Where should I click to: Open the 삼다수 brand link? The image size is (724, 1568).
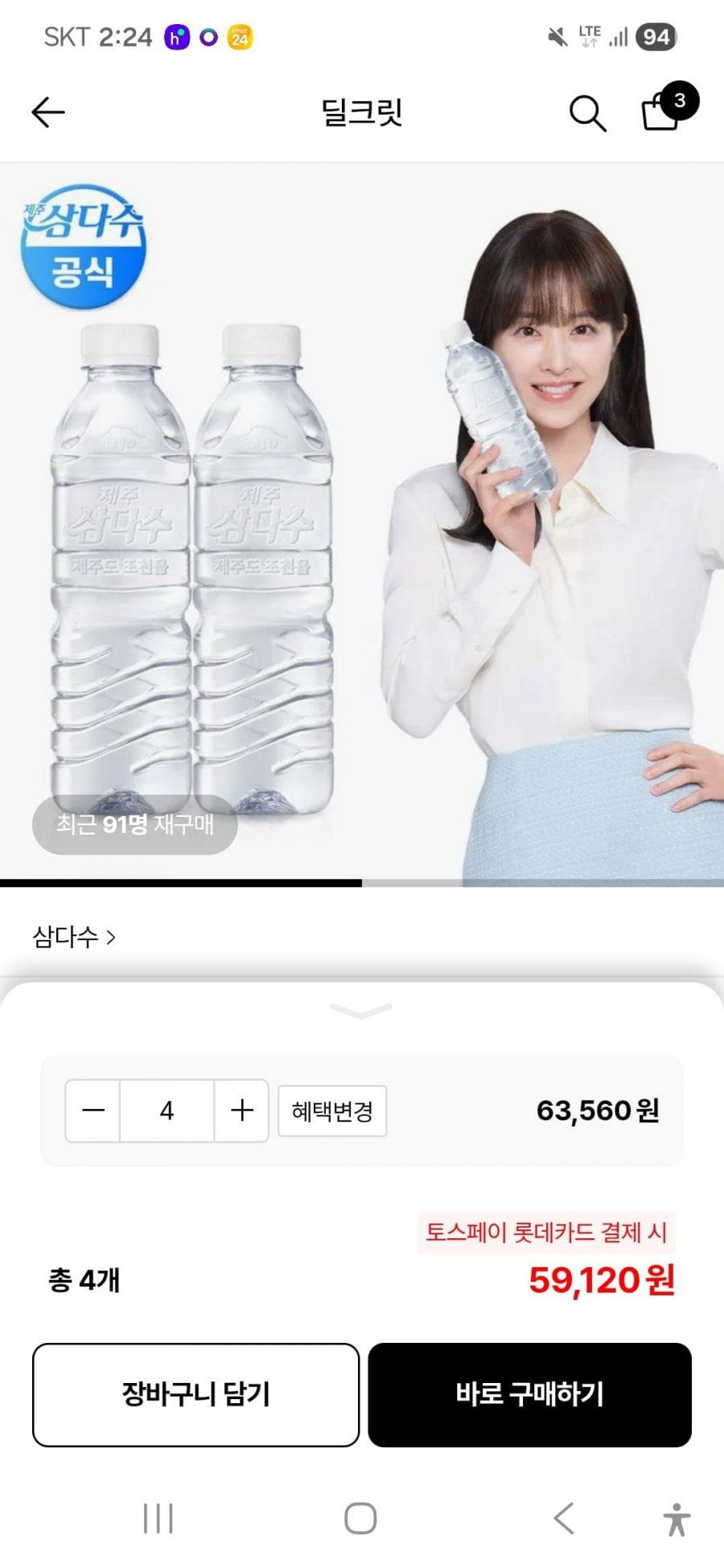[74, 937]
